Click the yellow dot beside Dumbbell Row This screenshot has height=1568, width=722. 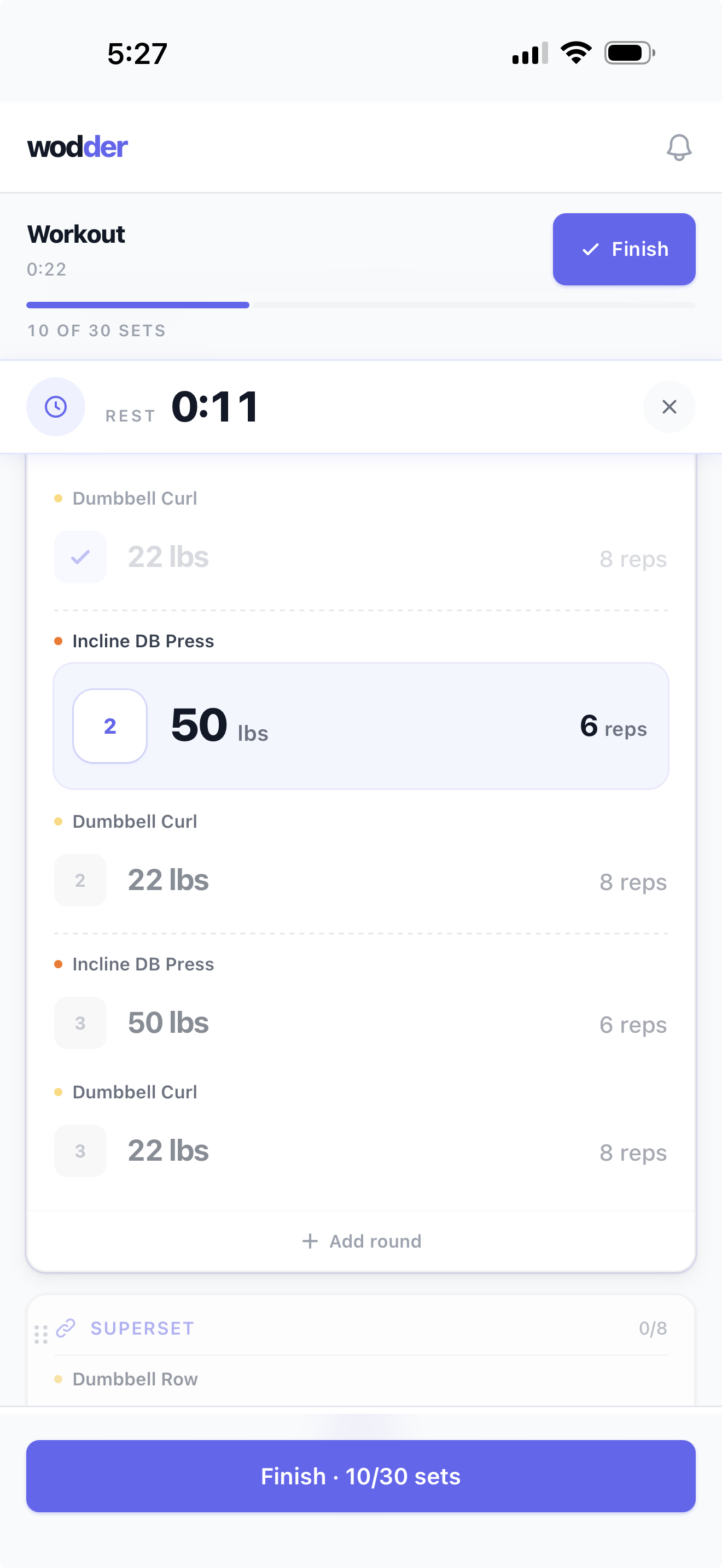coord(59,1379)
